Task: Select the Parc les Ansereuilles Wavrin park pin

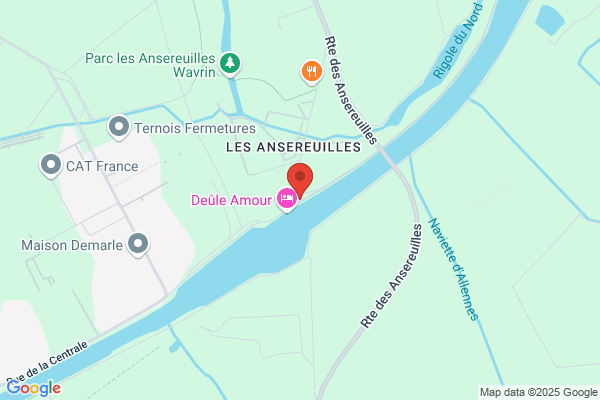Action: (x=230, y=64)
